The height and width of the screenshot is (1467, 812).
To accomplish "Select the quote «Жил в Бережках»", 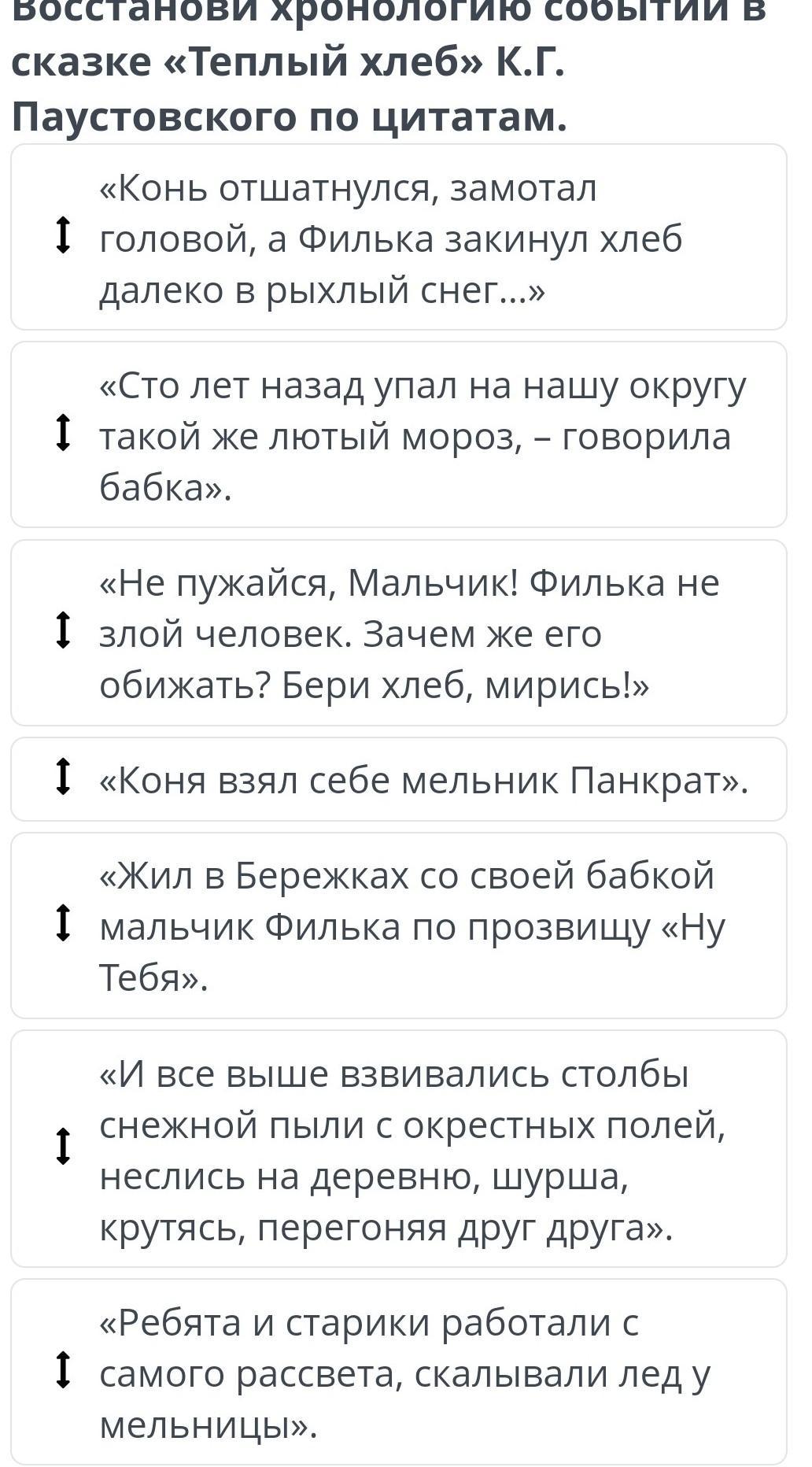I will pyautogui.click(x=399, y=926).
